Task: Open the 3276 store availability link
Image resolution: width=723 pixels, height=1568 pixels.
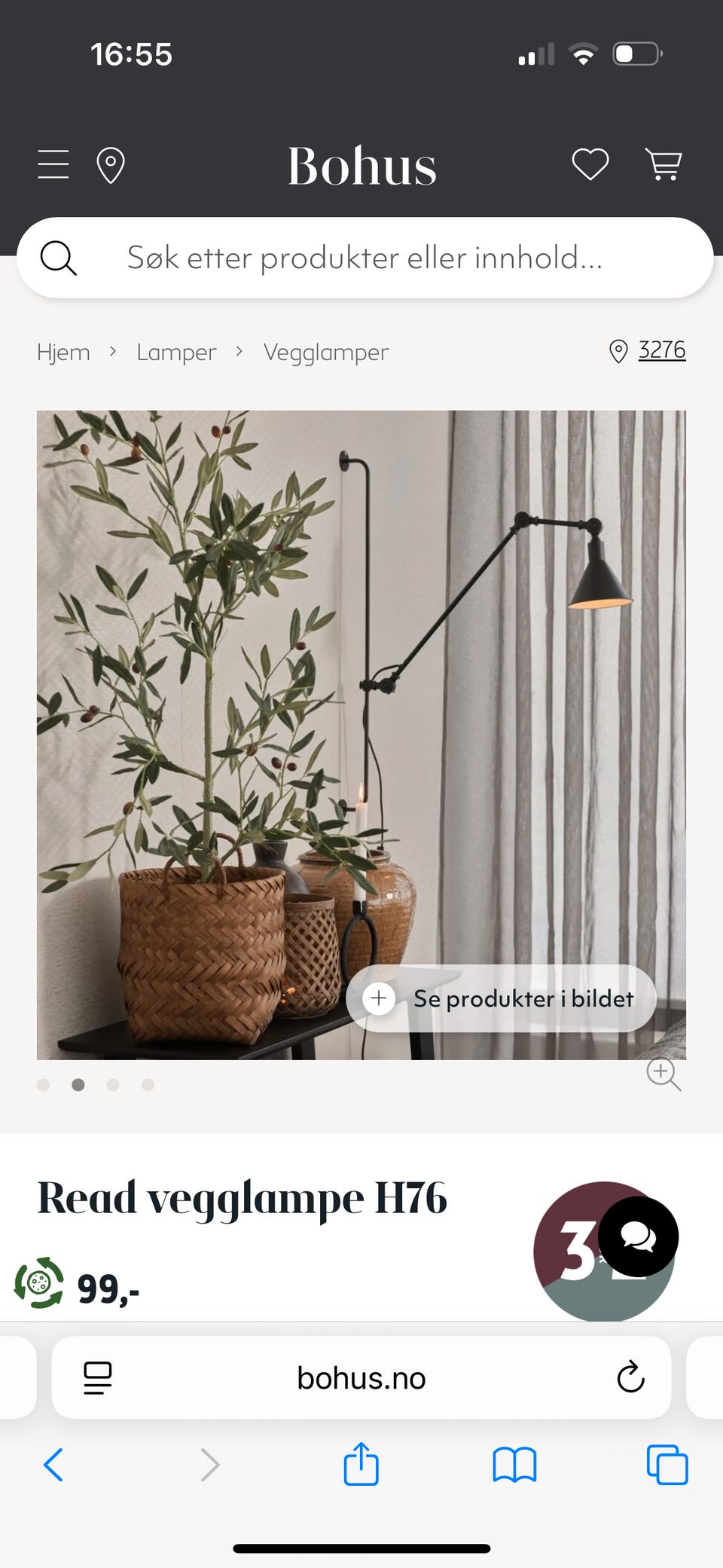Action: point(662,350)
